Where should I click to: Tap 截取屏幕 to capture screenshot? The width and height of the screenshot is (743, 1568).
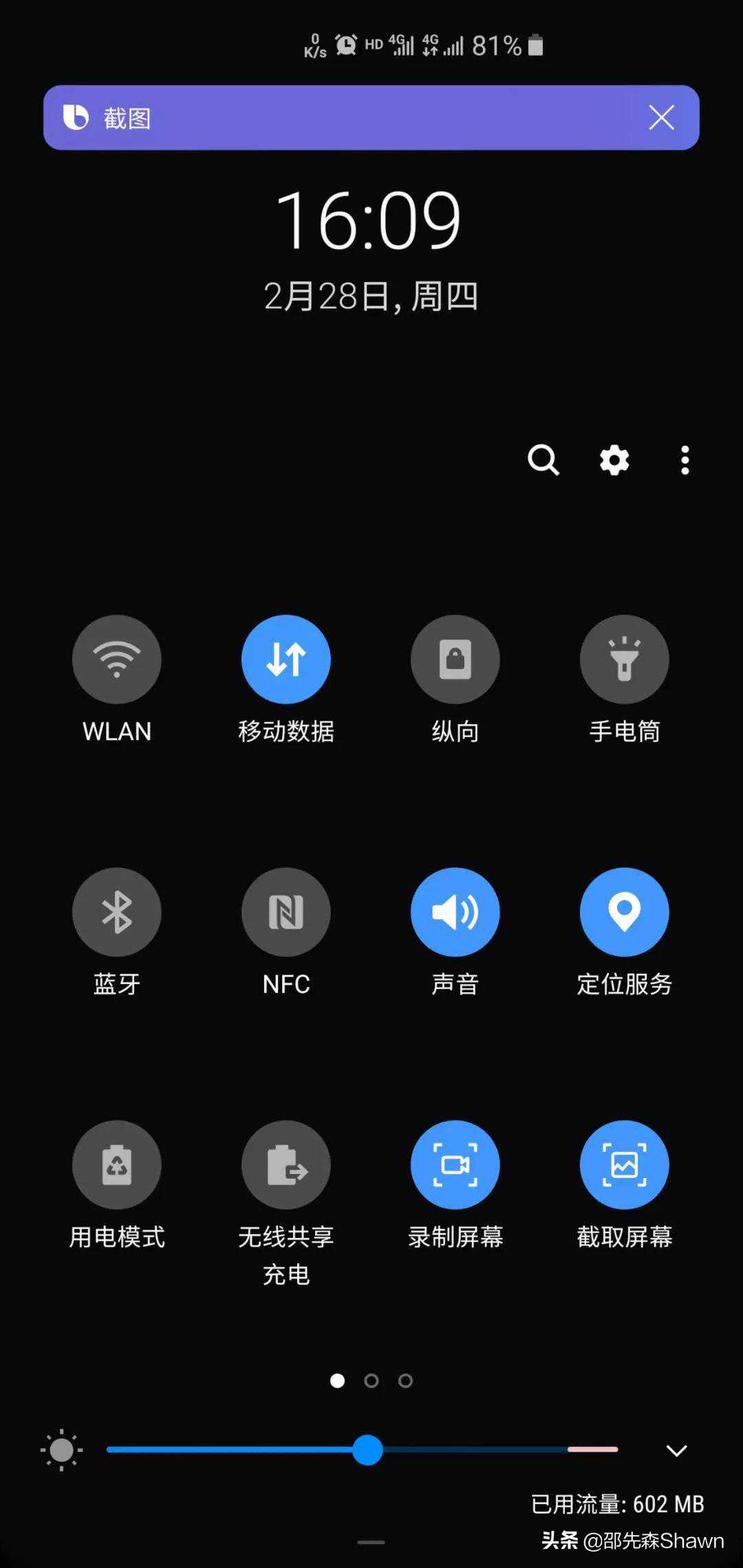(625, 1165)
